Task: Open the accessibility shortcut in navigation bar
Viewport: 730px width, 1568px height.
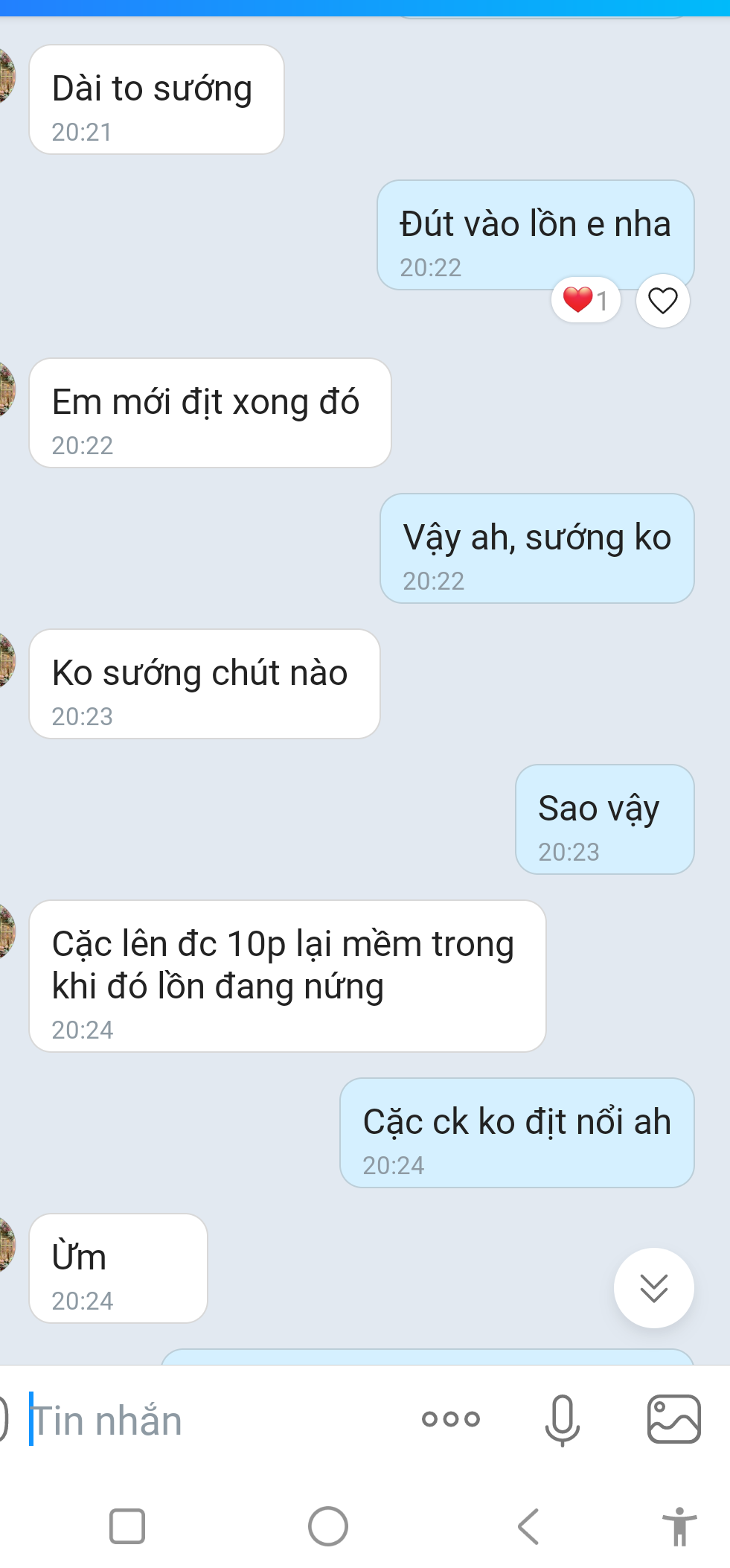Action: 679,1526
